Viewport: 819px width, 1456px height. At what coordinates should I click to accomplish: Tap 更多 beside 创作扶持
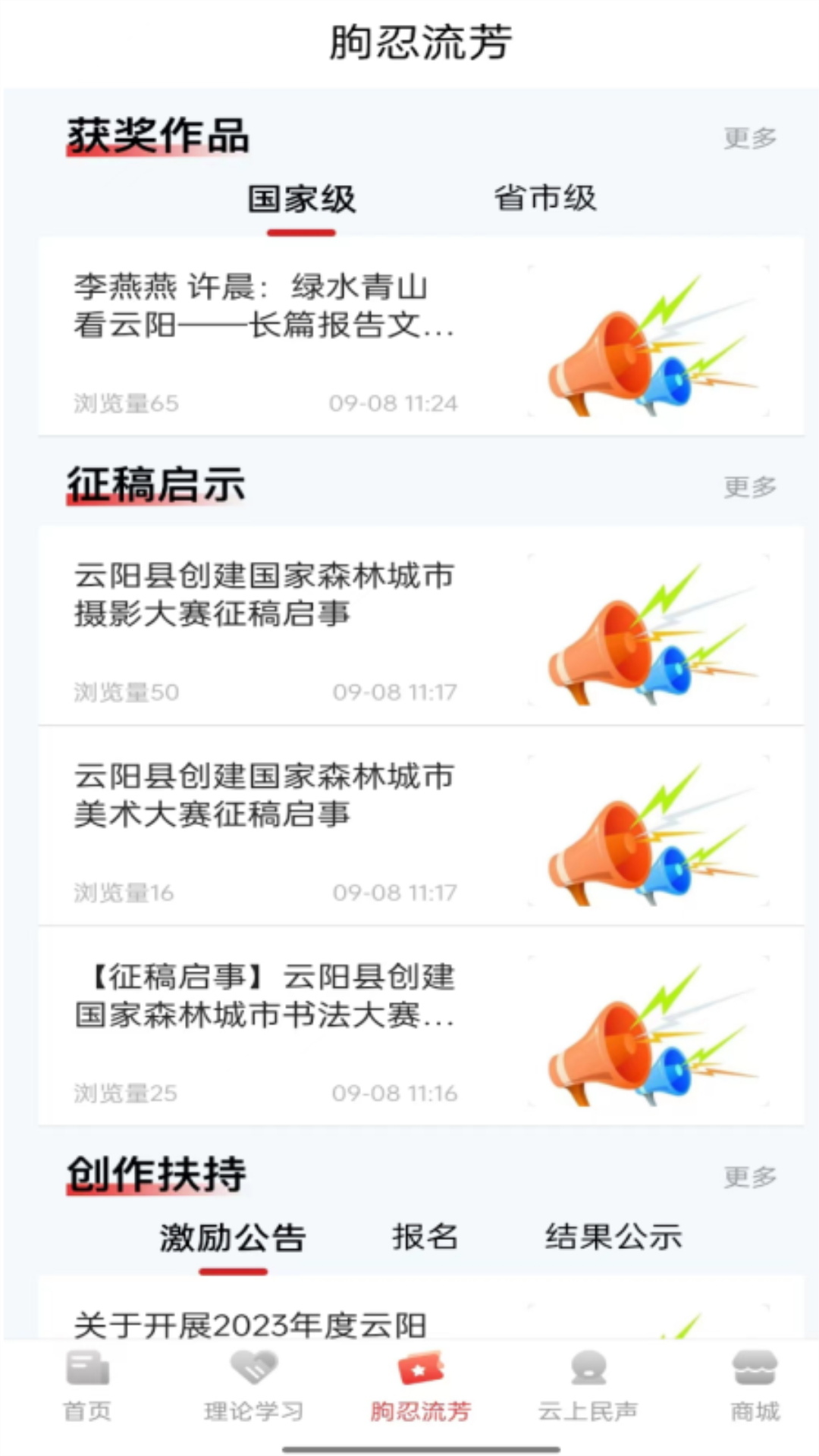point(749,1177)
